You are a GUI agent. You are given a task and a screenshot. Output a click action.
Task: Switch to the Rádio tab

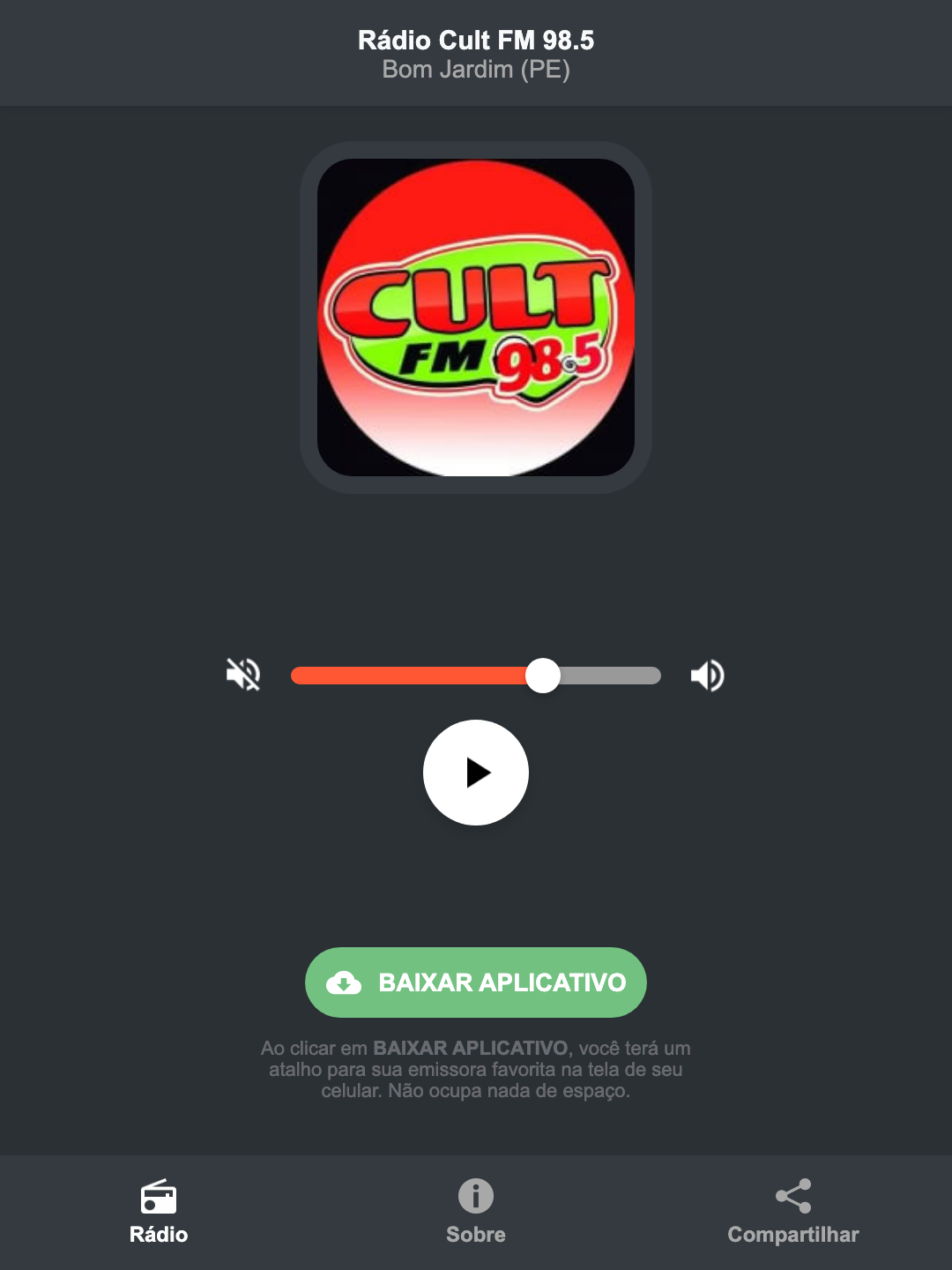pos(159,1213)
